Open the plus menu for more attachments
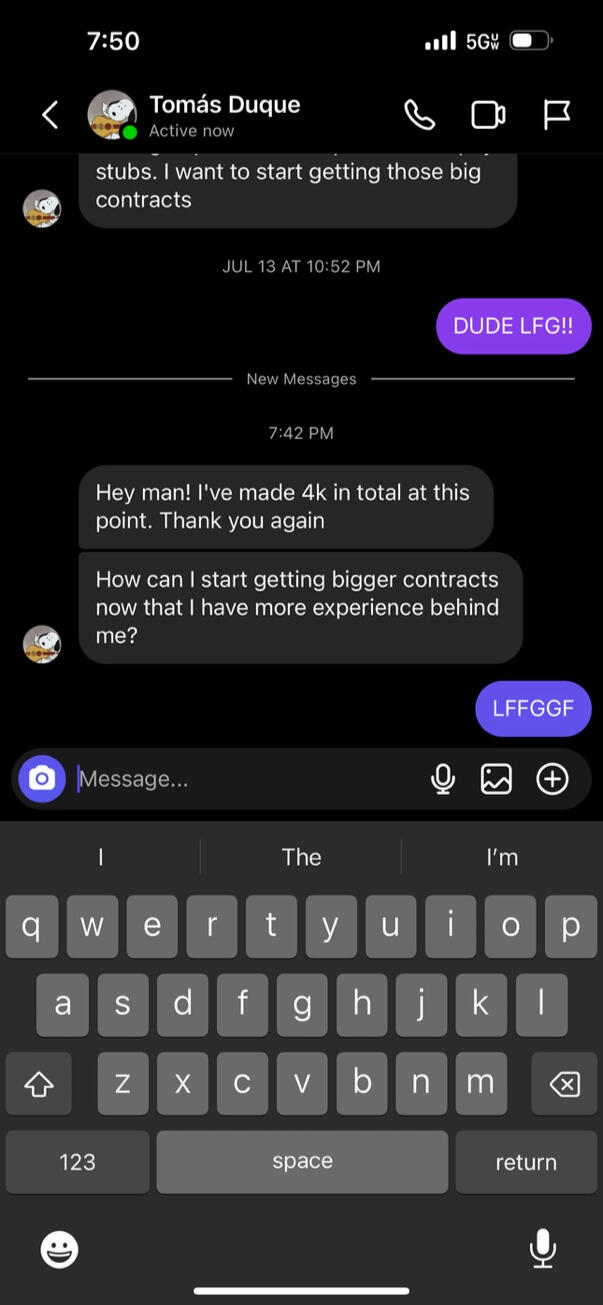This screenshot has width=603, height=1305. [x=552, y=779]
